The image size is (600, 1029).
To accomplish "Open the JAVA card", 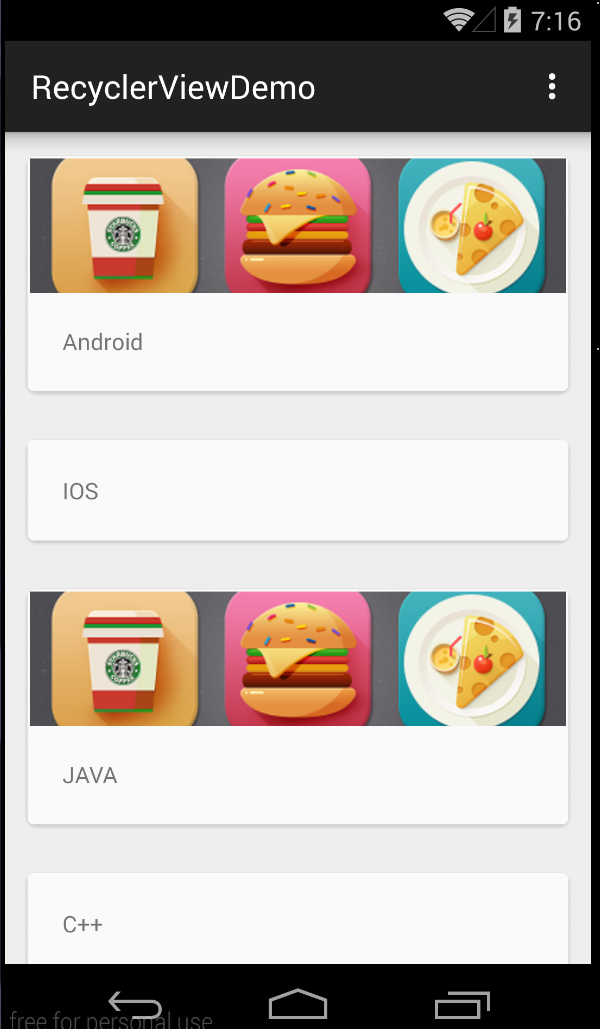I will (x=297, y=707).
